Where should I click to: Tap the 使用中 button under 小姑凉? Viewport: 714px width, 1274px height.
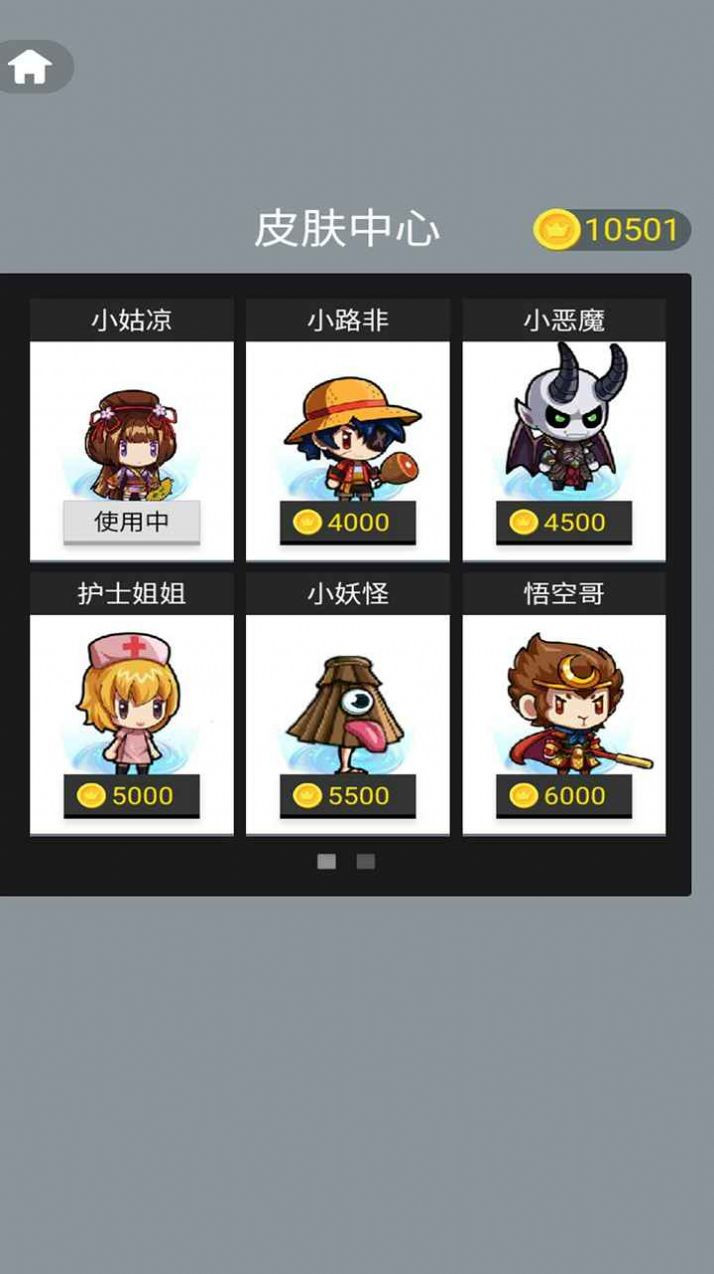[x=131, y=521]
